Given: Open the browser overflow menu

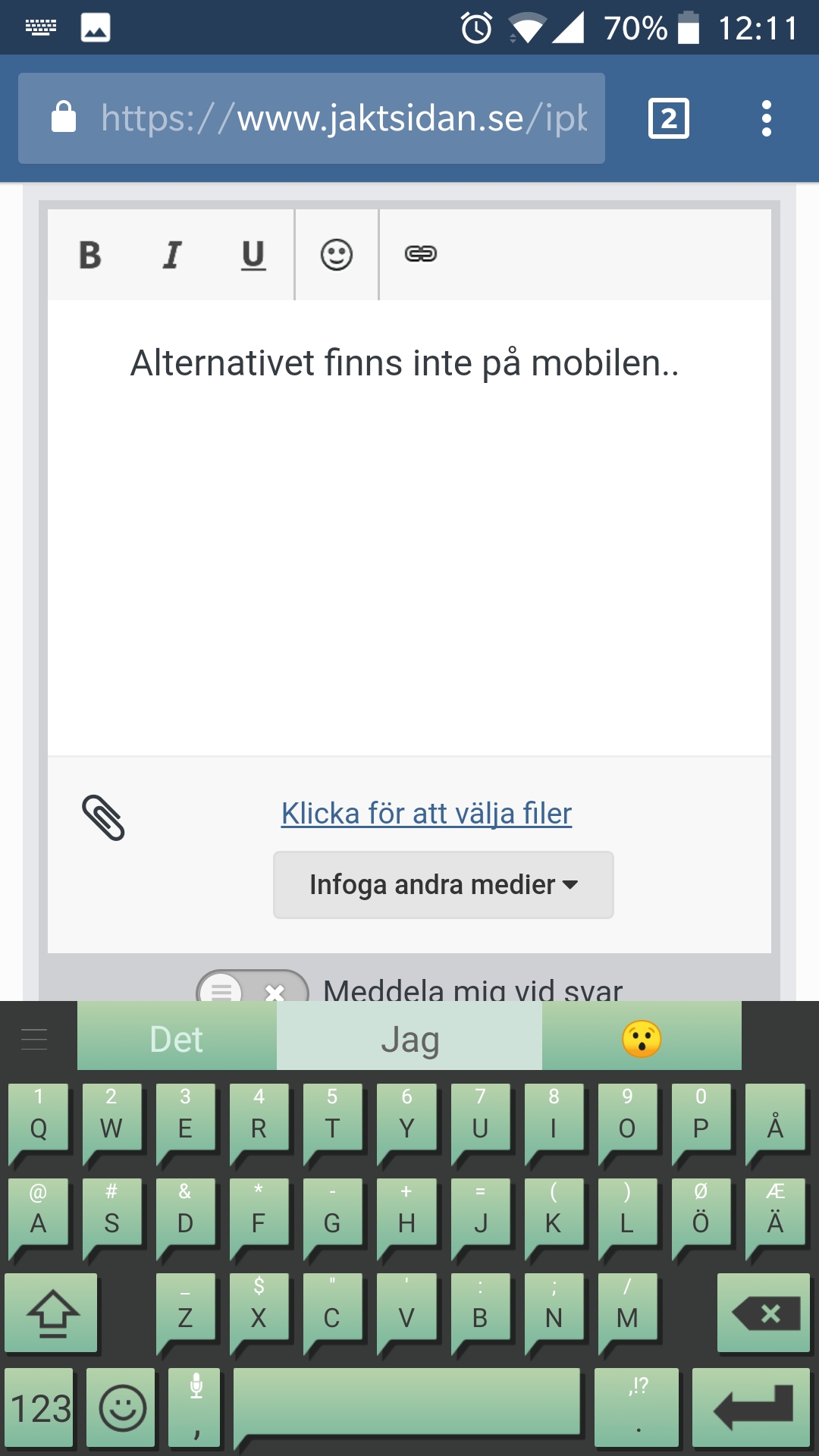Looking at the screenshot, I should tap(767, 118).
